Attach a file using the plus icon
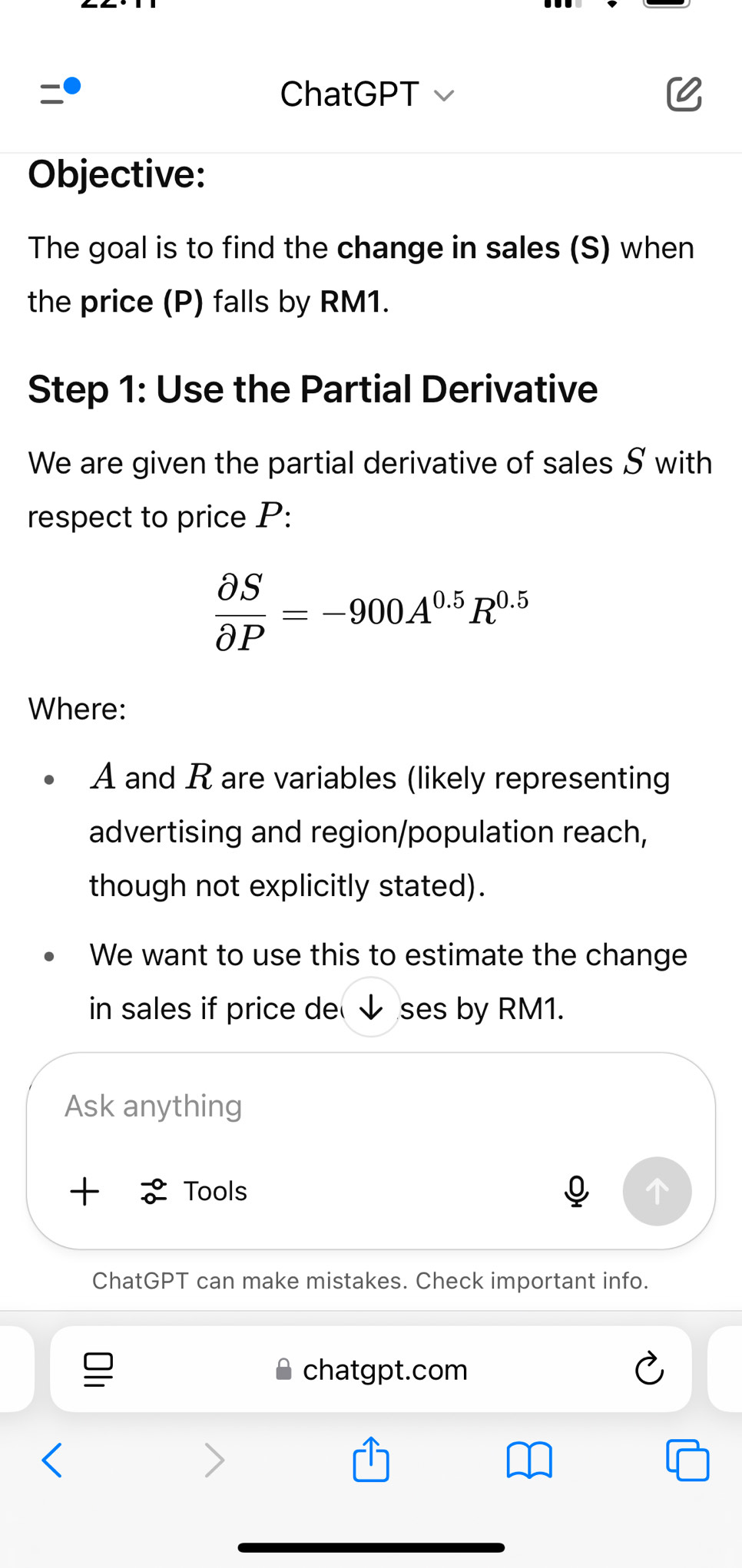The image size is (742, 1568). (x=84, y=1191)
